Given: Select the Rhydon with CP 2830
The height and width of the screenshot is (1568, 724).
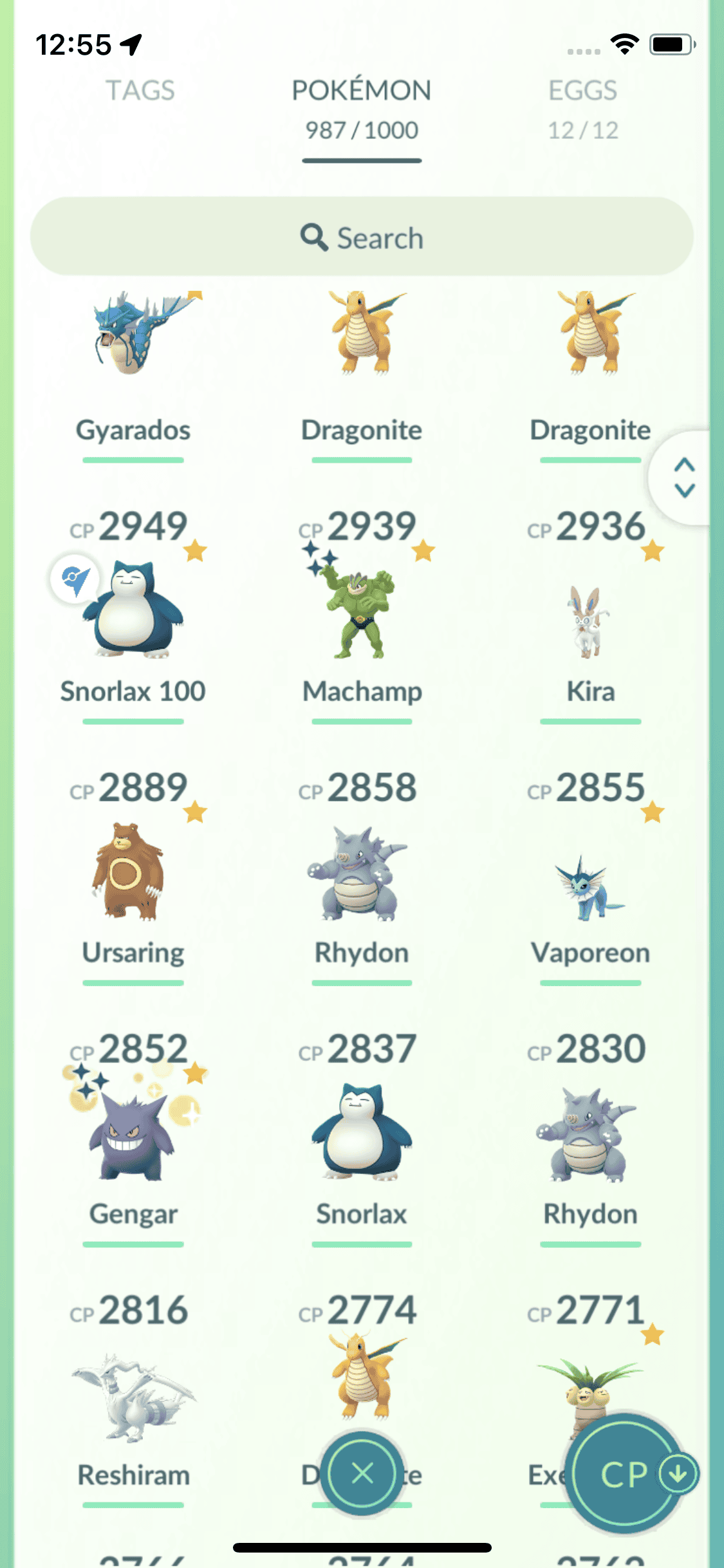Looking at the screenshot, I should 590,1134.
